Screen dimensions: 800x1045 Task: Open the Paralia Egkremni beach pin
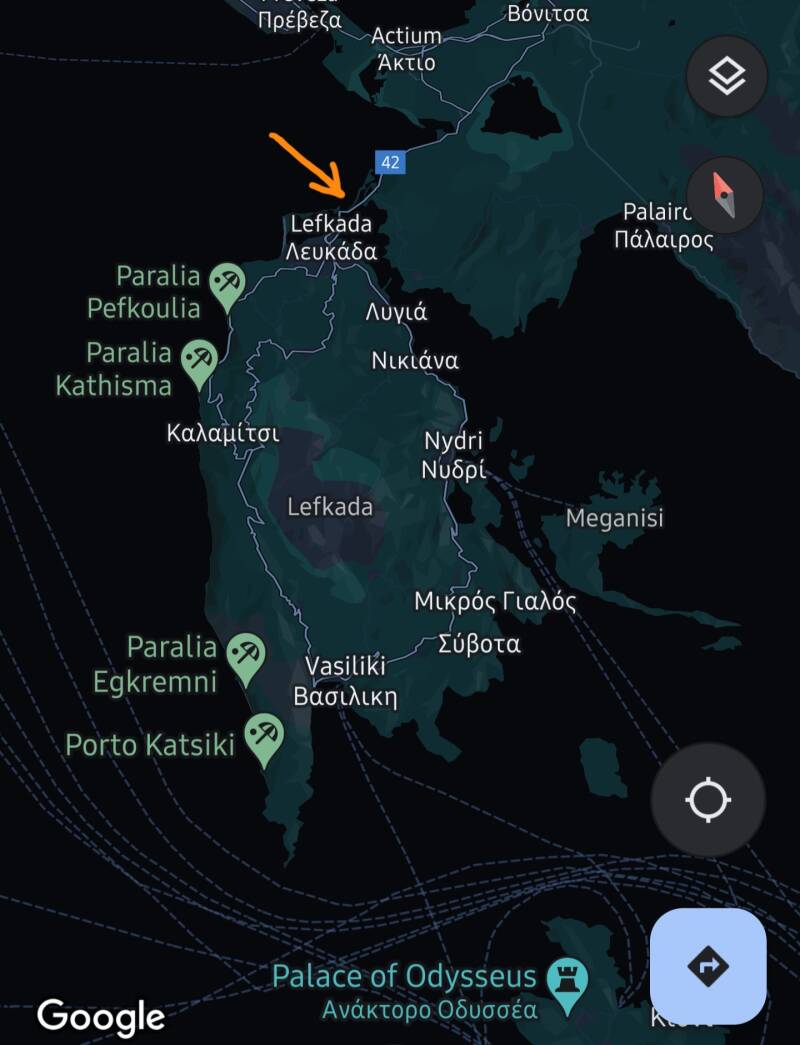(245, 656)
